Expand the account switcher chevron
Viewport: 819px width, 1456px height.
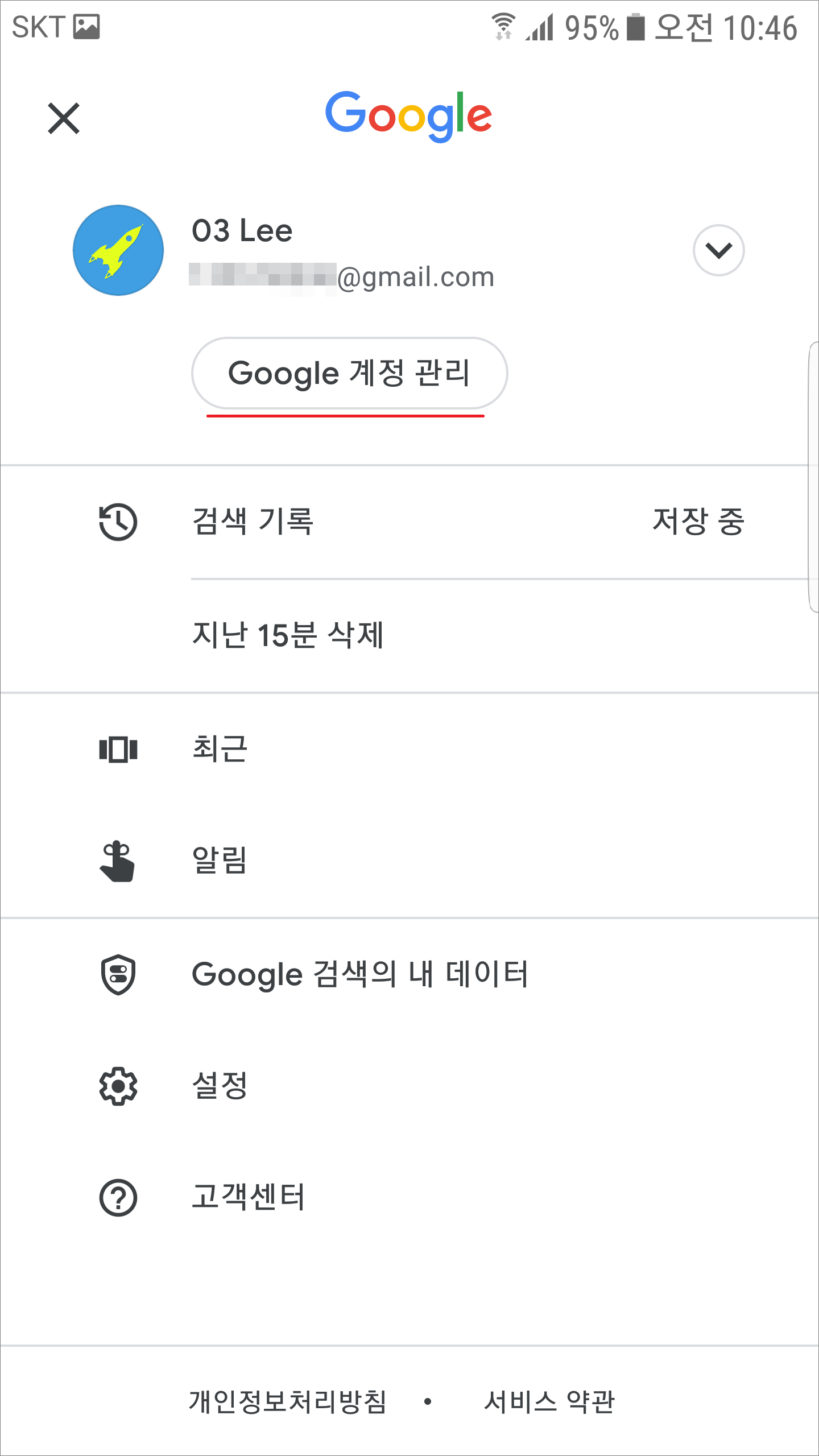pyautogui.click(x=718, y=250)
